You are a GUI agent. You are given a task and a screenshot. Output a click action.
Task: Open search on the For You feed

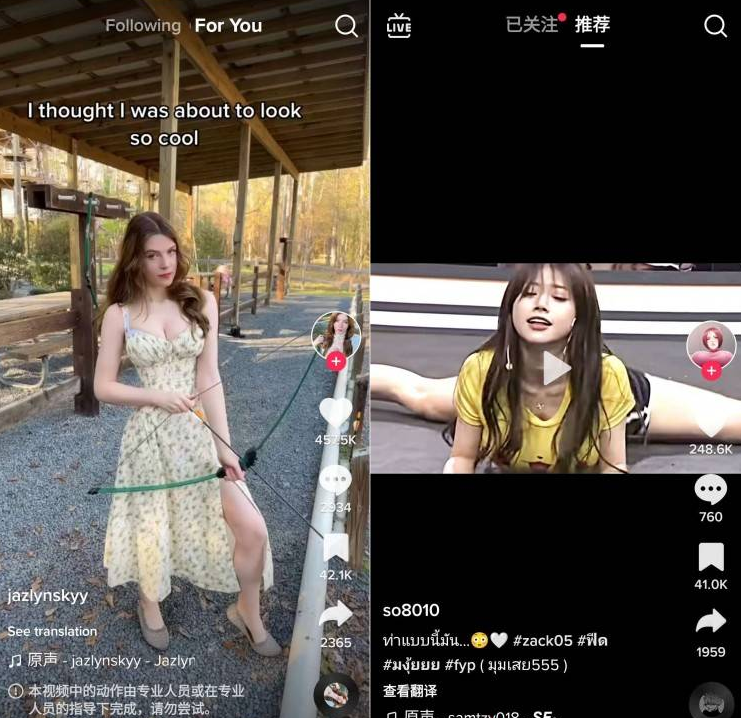346,26
